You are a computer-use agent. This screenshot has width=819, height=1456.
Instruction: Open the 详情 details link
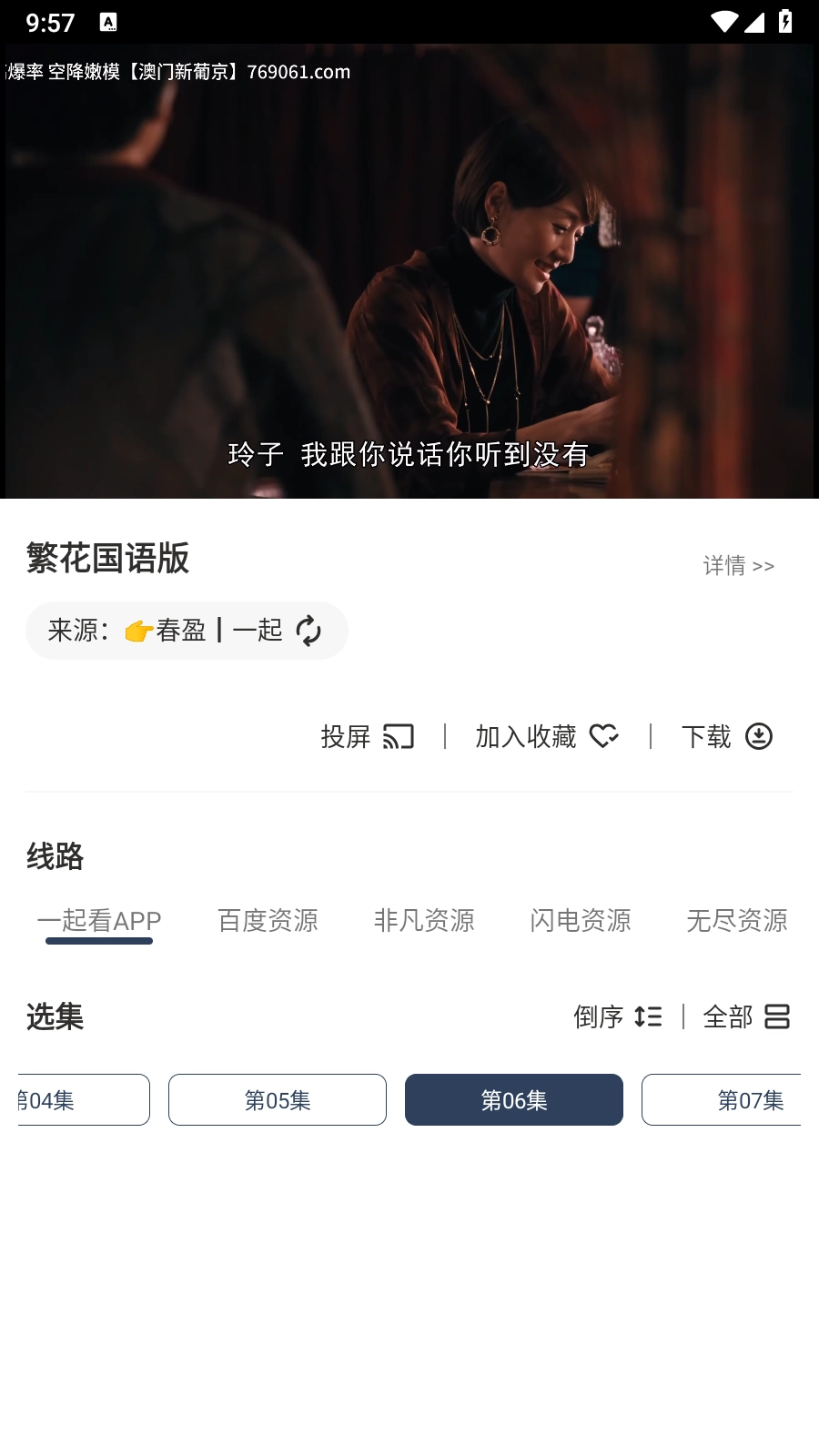click(738, 566)
